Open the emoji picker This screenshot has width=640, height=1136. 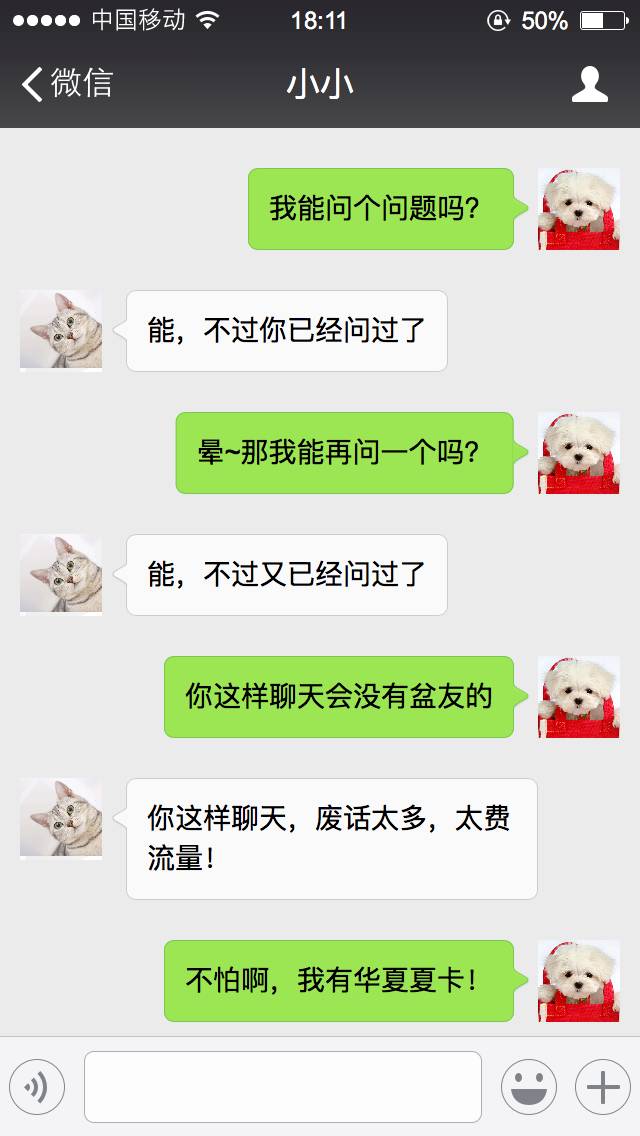click(x=528, y=1086)
